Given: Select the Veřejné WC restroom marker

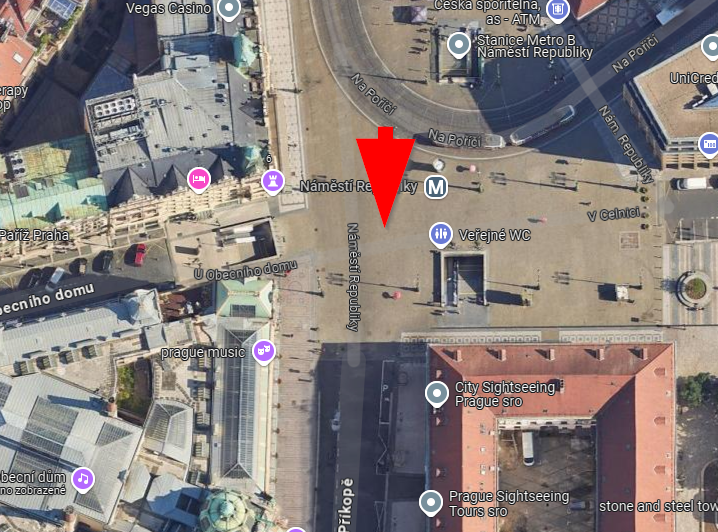Looking at the screenshot, I should tap(440, 234).
